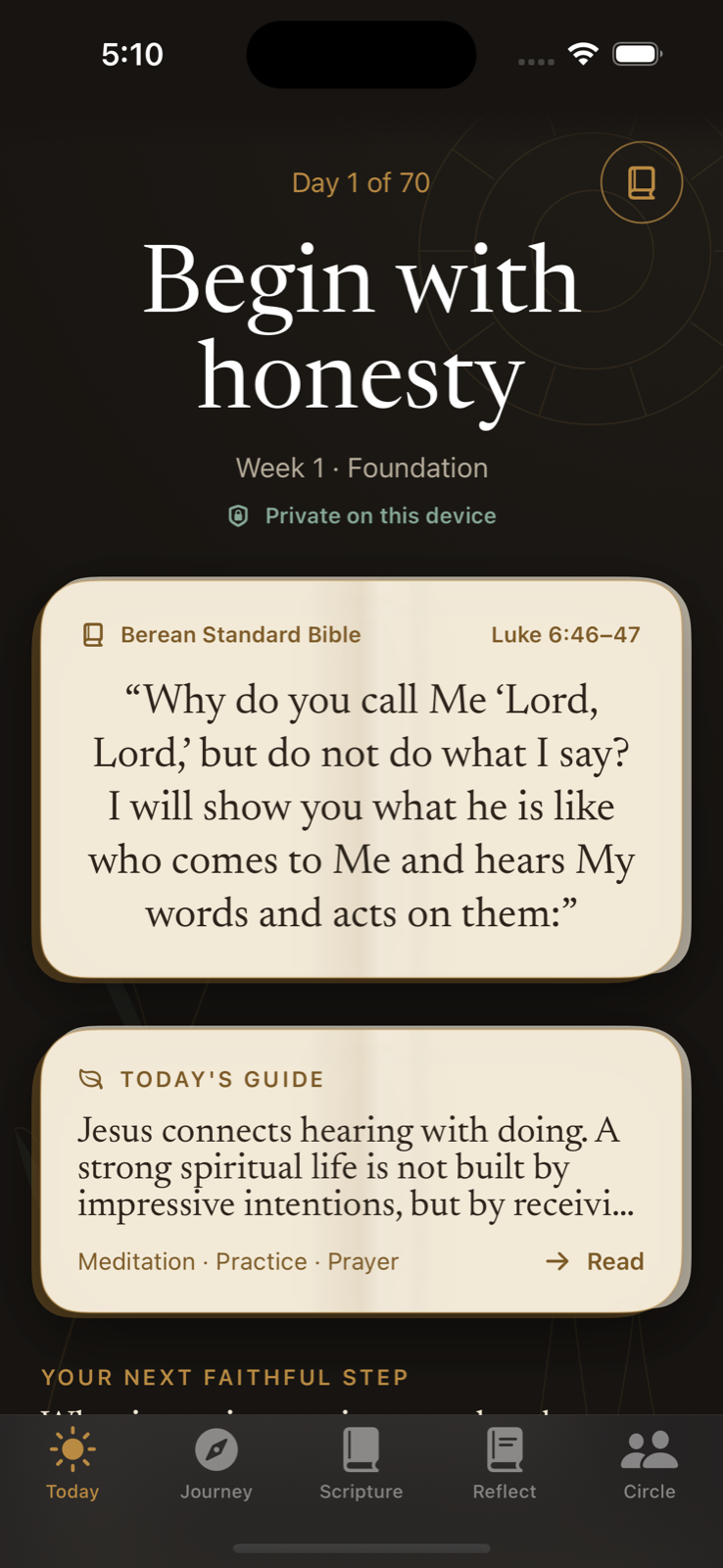
Task: Open the Luke 6:46–47 scripture card
Action: point(361,779)
